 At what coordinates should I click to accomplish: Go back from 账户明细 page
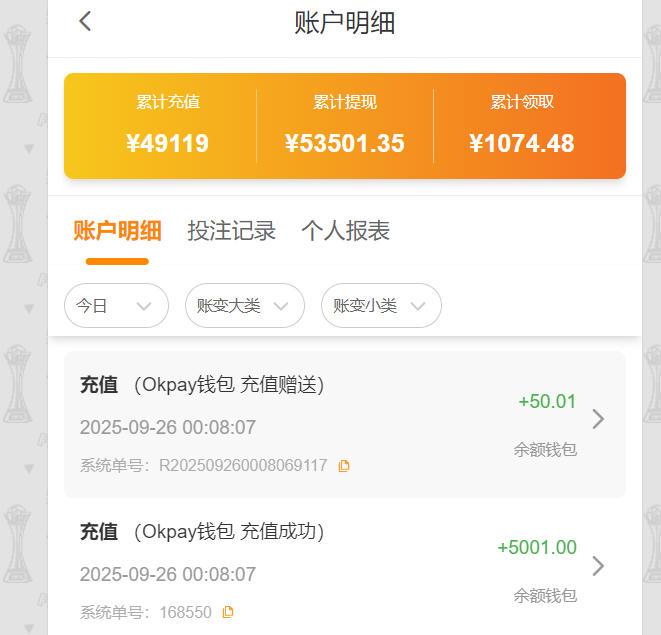click(85, 22)
